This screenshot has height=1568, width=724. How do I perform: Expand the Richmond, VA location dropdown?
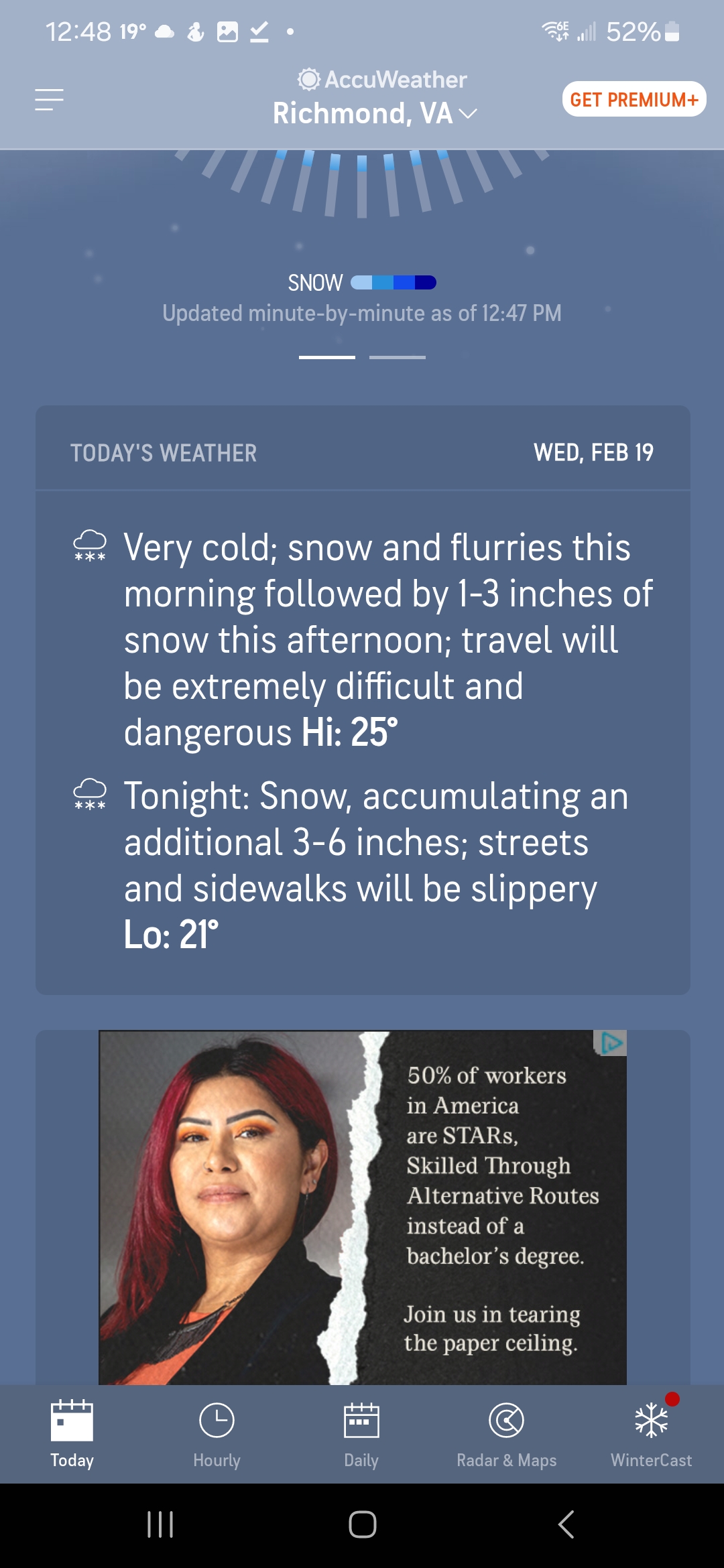[x=374, y=113]
